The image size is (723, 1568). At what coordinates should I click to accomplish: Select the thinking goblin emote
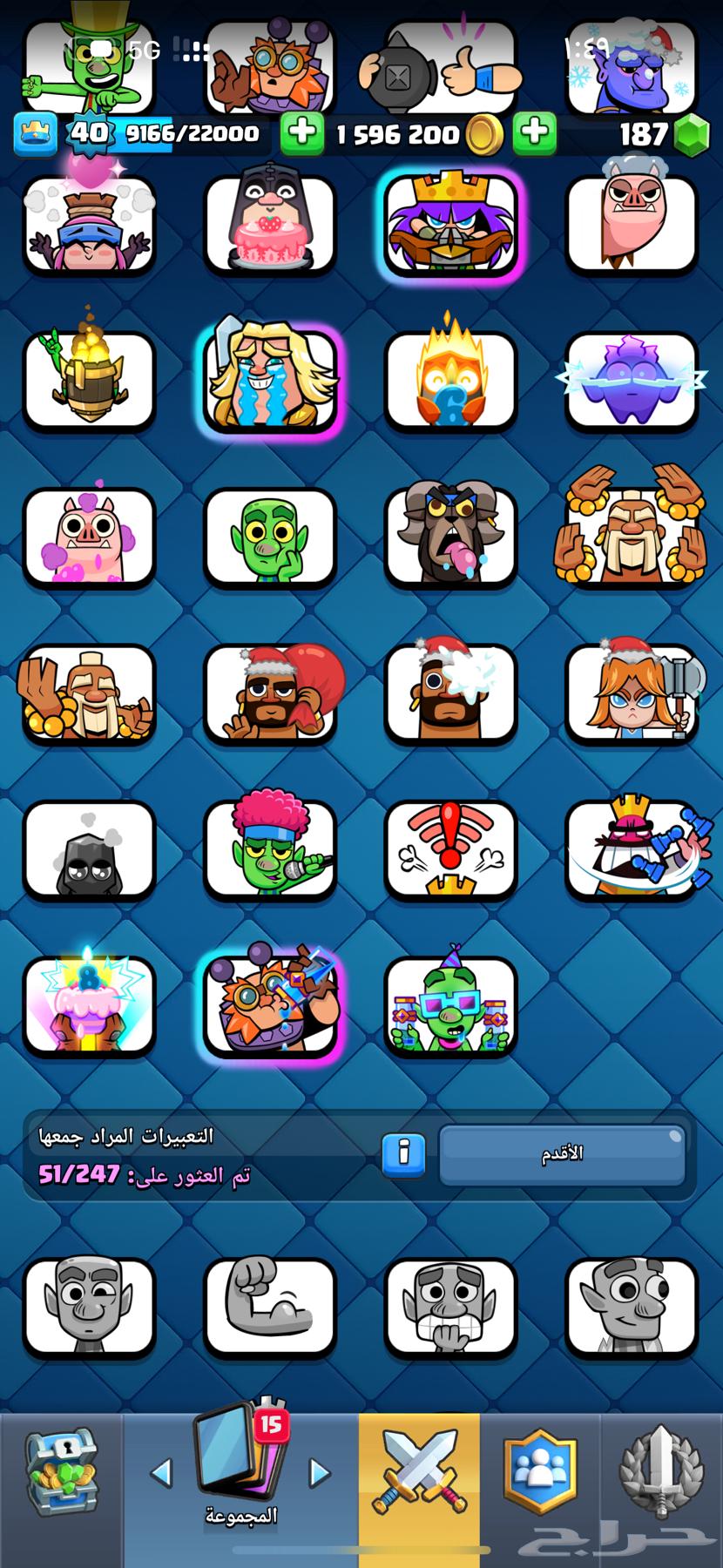click(x=270, y=537)
